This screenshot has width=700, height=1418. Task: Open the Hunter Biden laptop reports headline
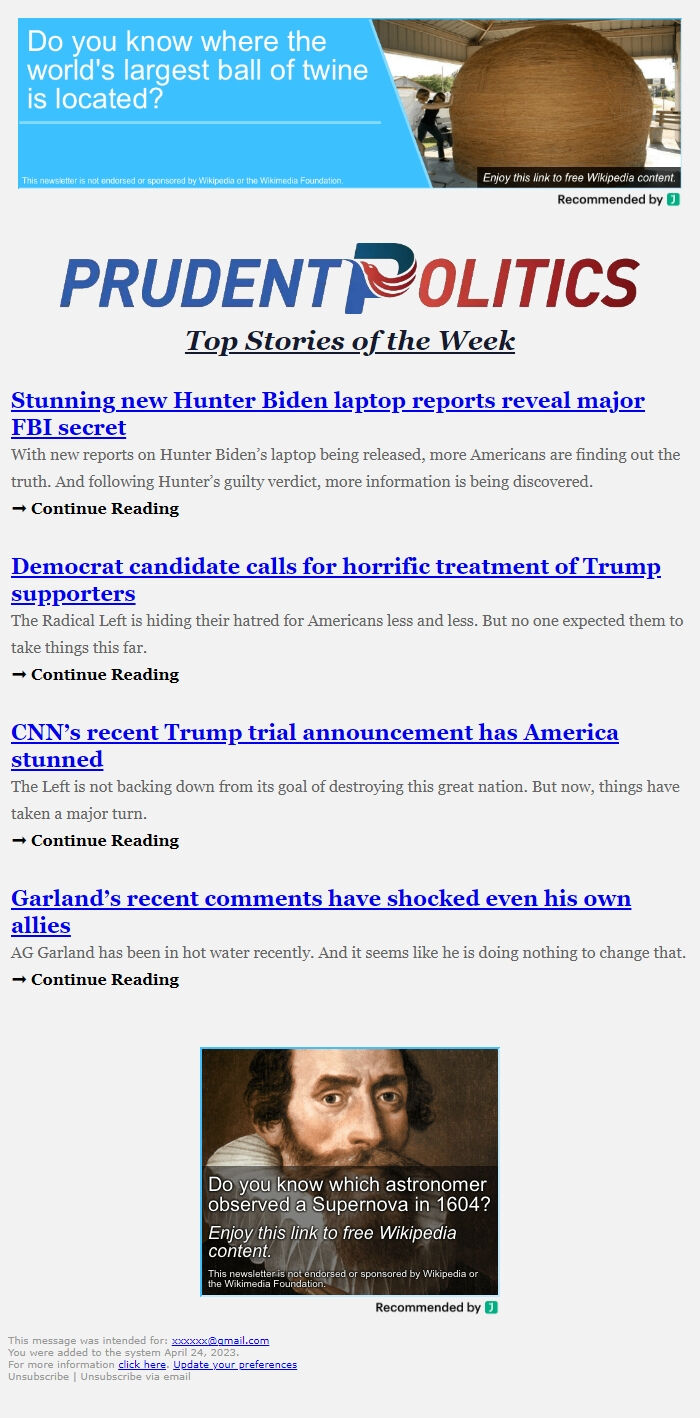coord(327,414)
